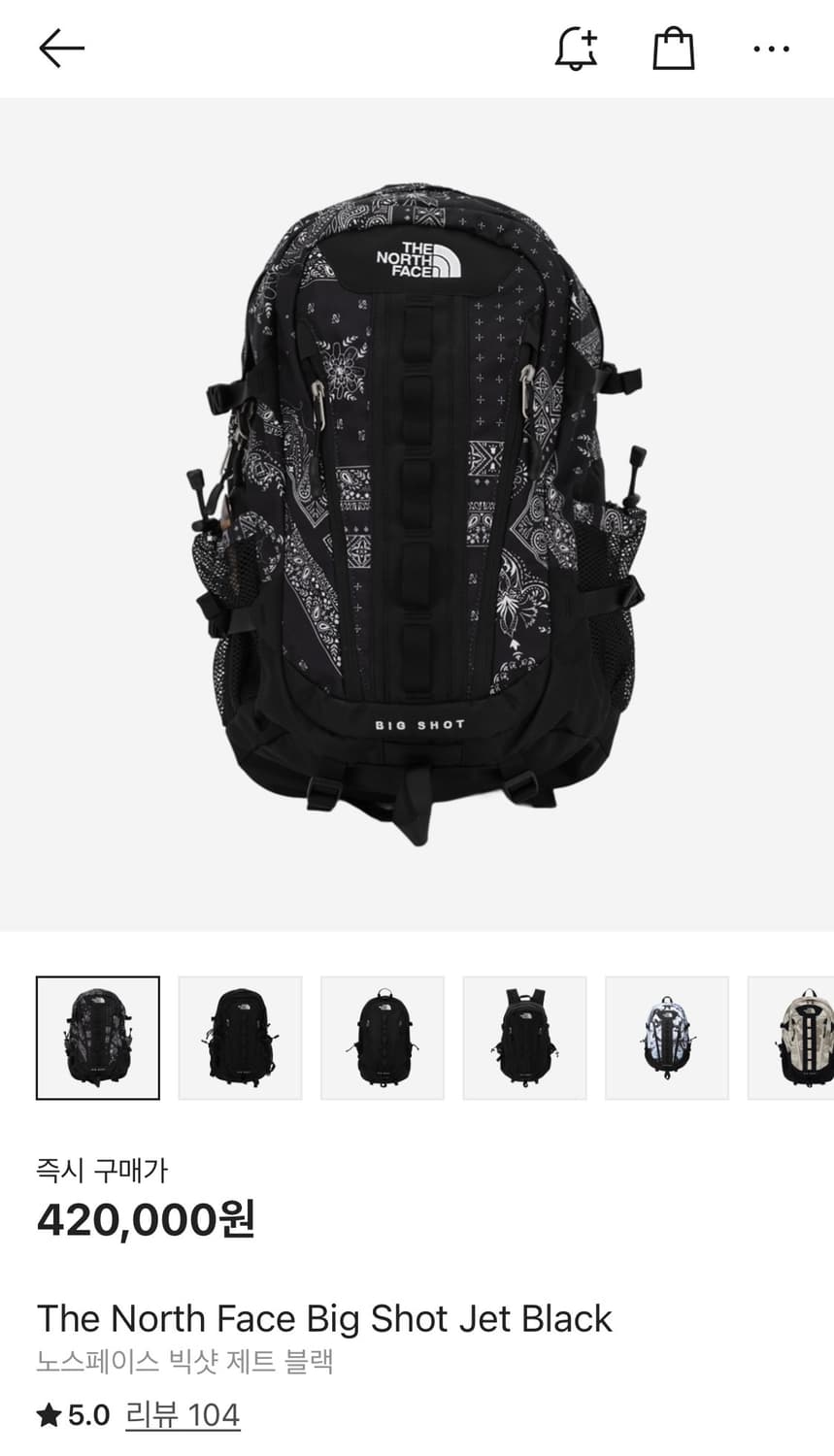834x1456 pixels.
Task: Select the fourth thumbnail showing the backpack's rear straps
Action: click(x=524, y=1038)
